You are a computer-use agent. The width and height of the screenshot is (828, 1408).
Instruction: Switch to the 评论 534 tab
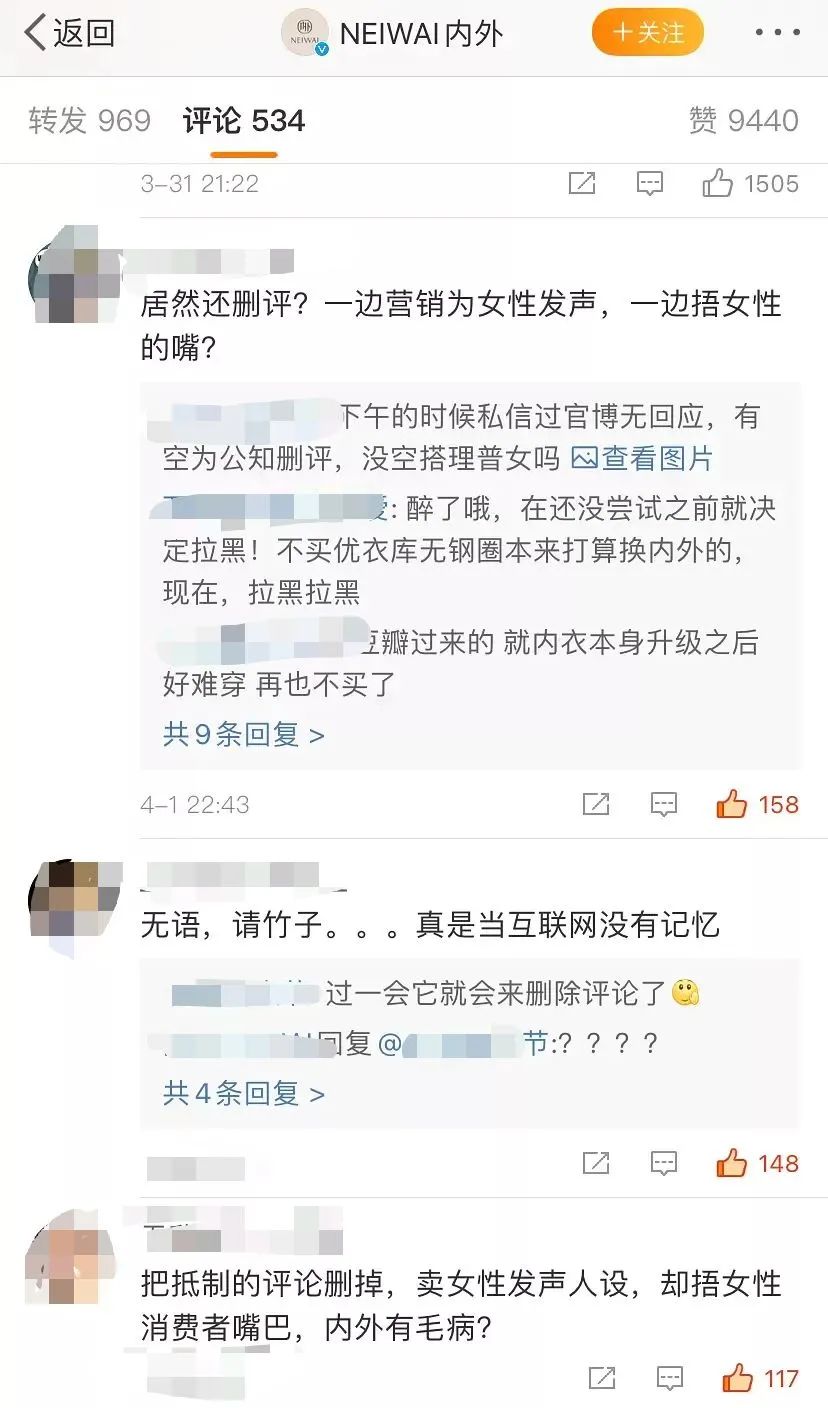click(244, 121)
